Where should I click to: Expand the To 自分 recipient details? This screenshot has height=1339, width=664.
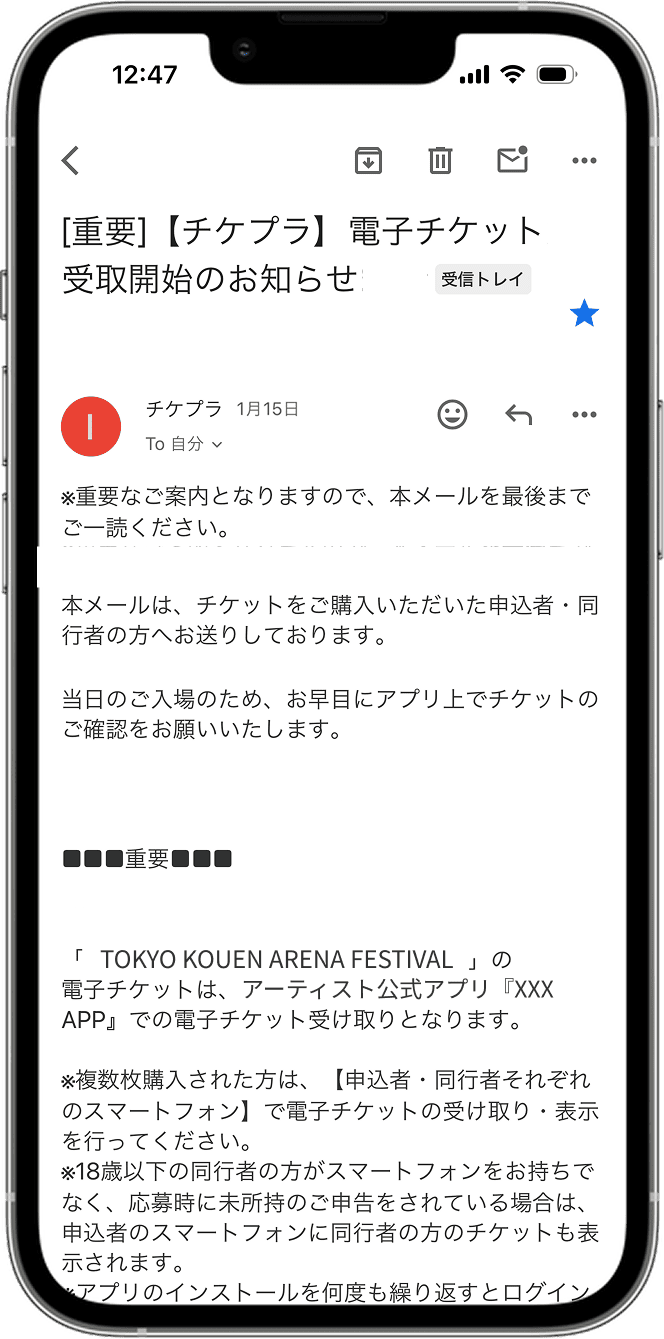click(185, 444)
